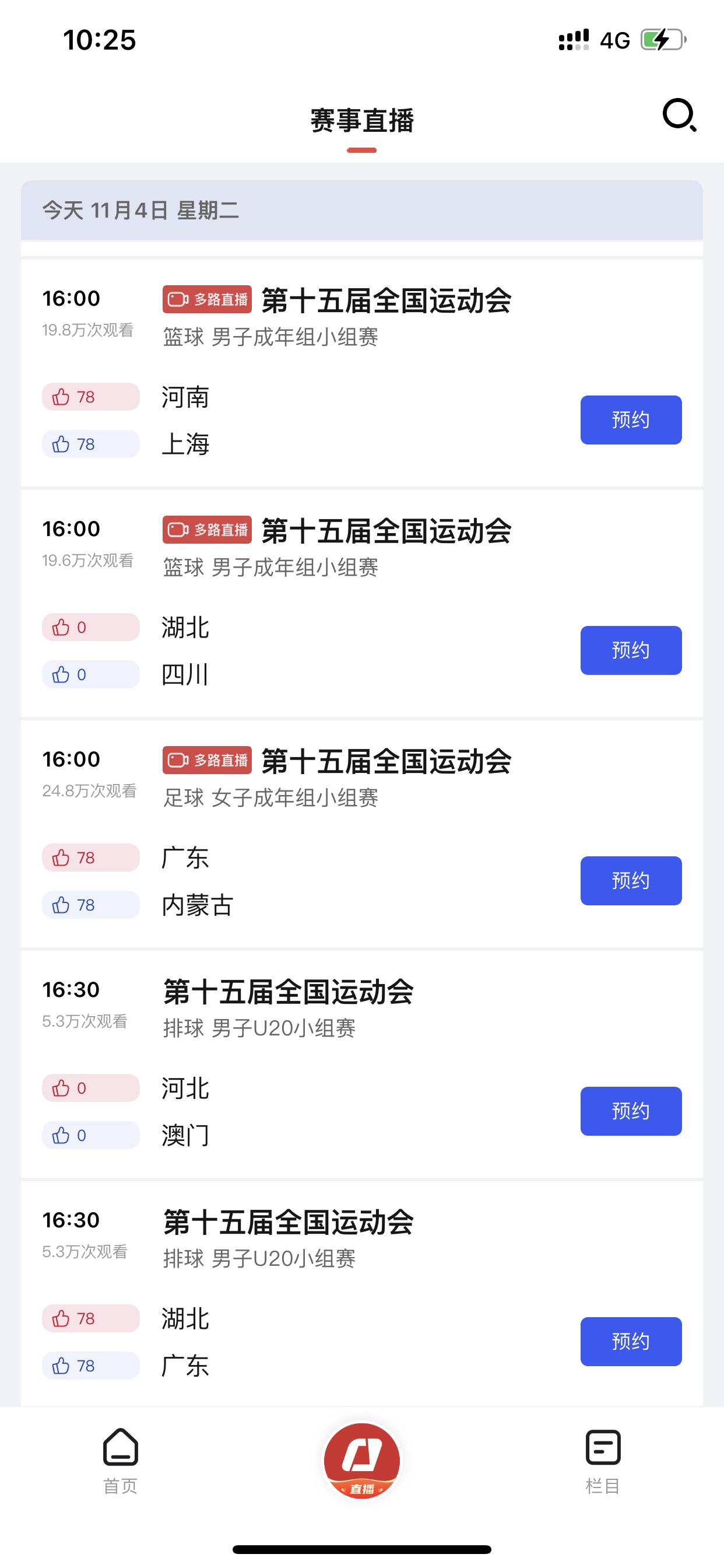Like team 河北 in the volleyball match

click(90, 1088)
